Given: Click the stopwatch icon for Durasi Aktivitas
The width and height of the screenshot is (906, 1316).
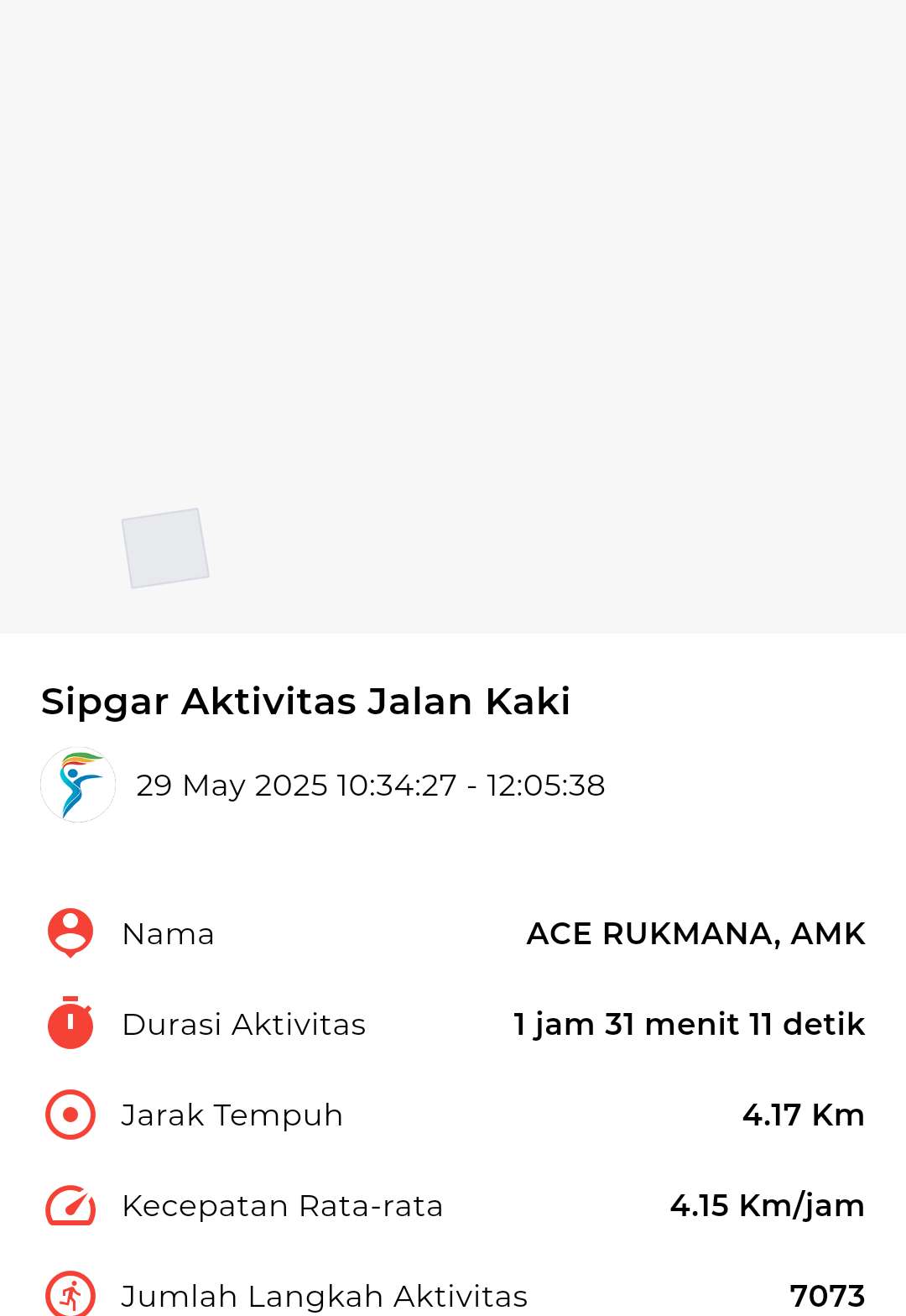Looking at the screenshot, I should click(70, 1024).
